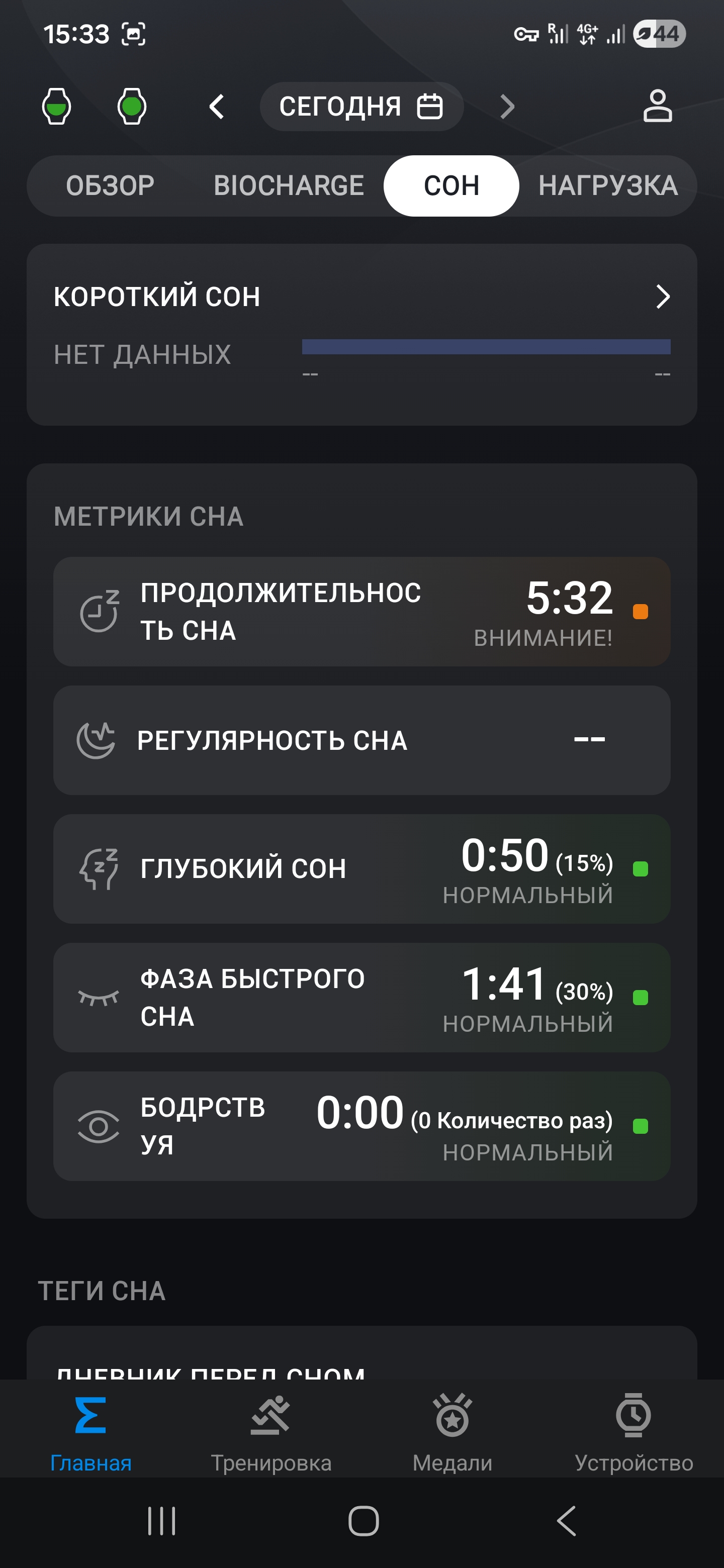Open the Регулярность сна metric

tap(361, 740)
